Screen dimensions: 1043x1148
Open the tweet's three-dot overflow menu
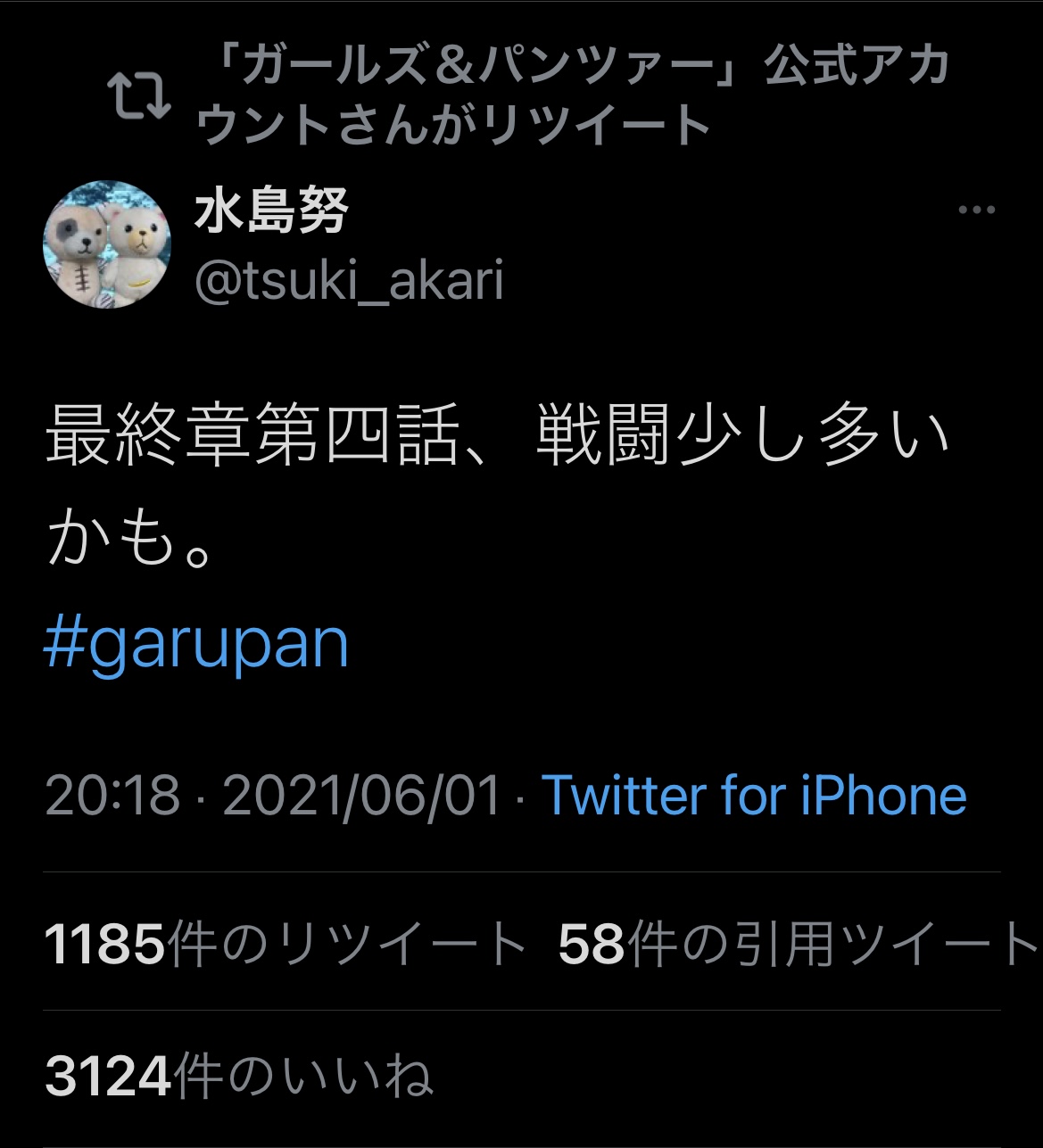976,211
